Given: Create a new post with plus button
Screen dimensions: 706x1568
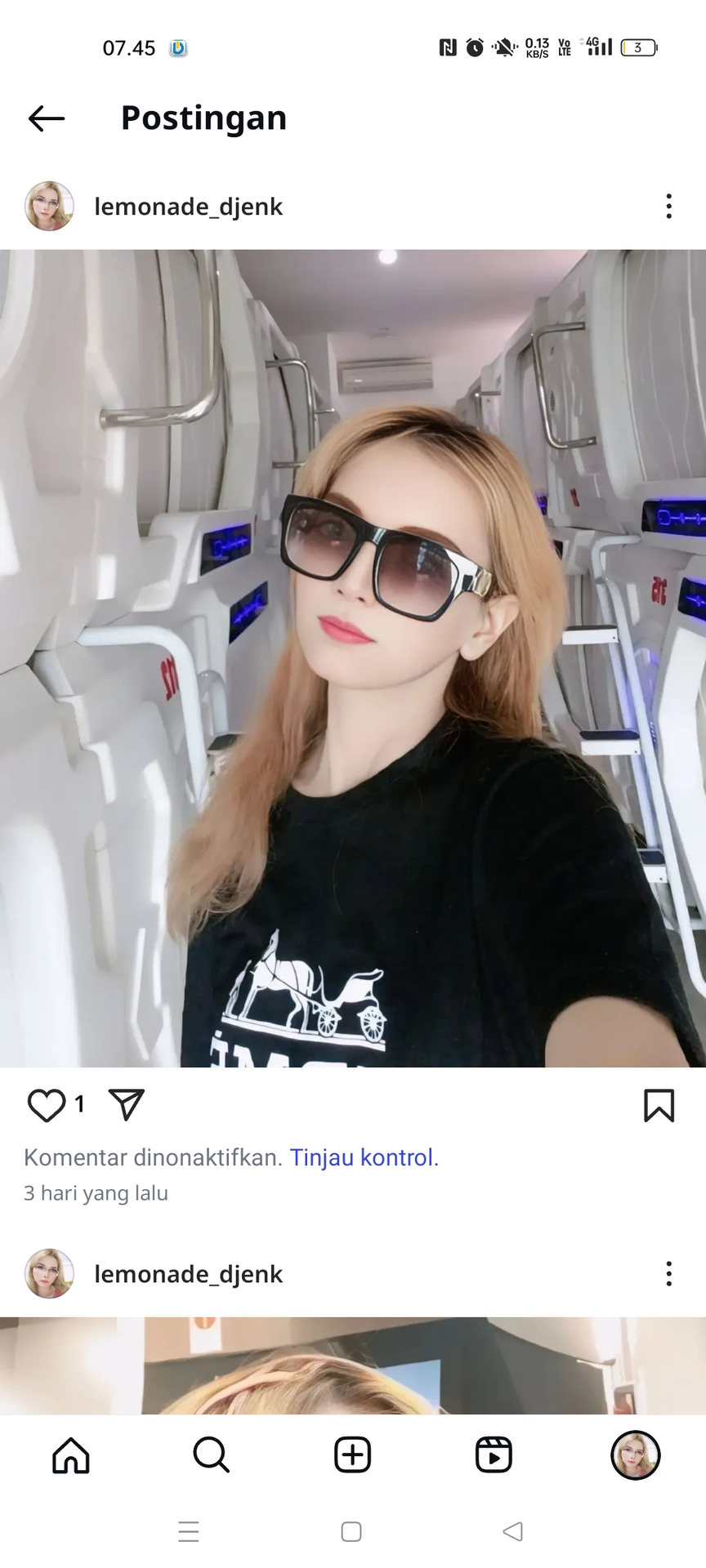Looking at the screenshot, I should pyautogui.click(x=353, y=1455).
